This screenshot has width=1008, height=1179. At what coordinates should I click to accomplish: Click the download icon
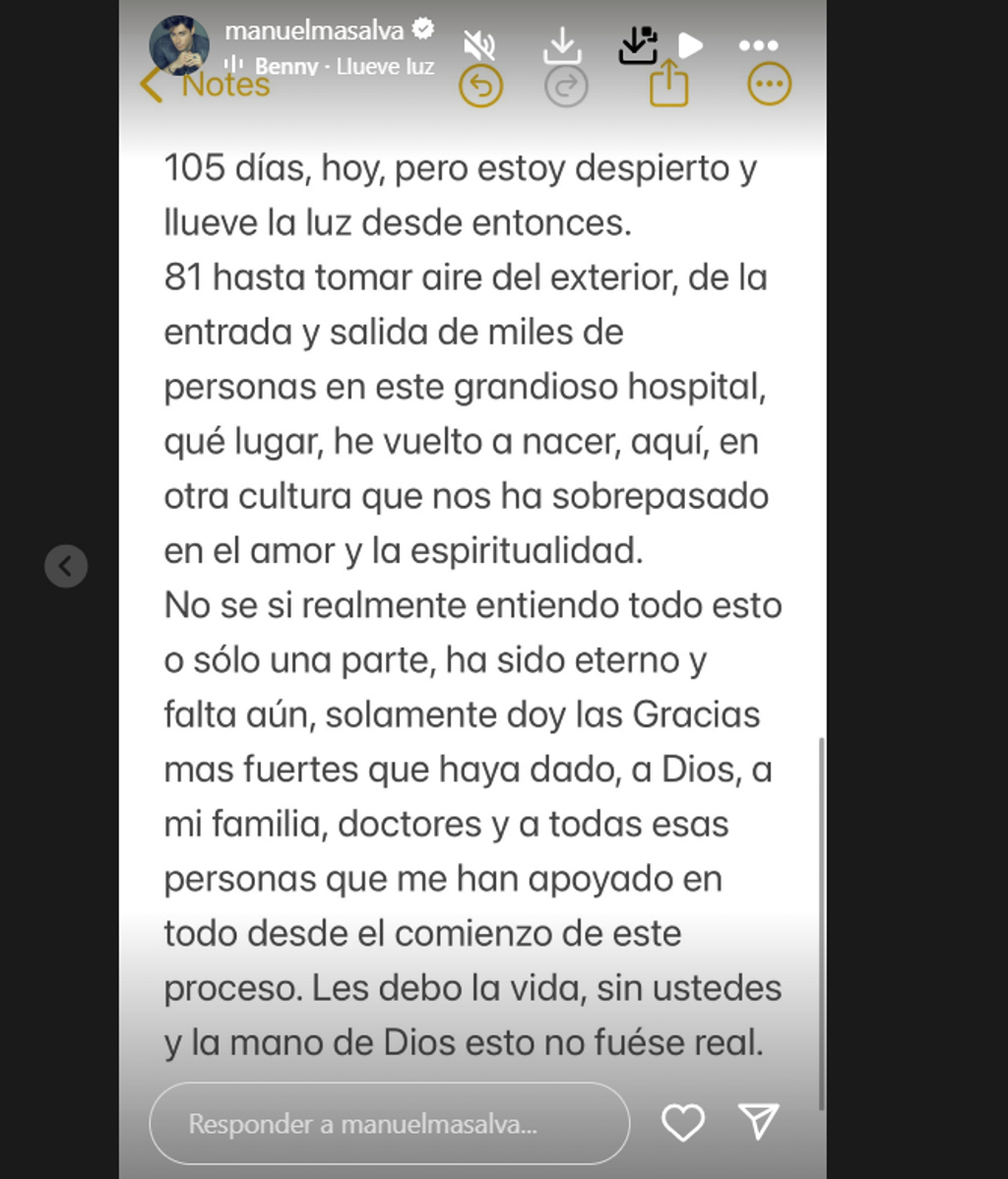tap(565, 43)
